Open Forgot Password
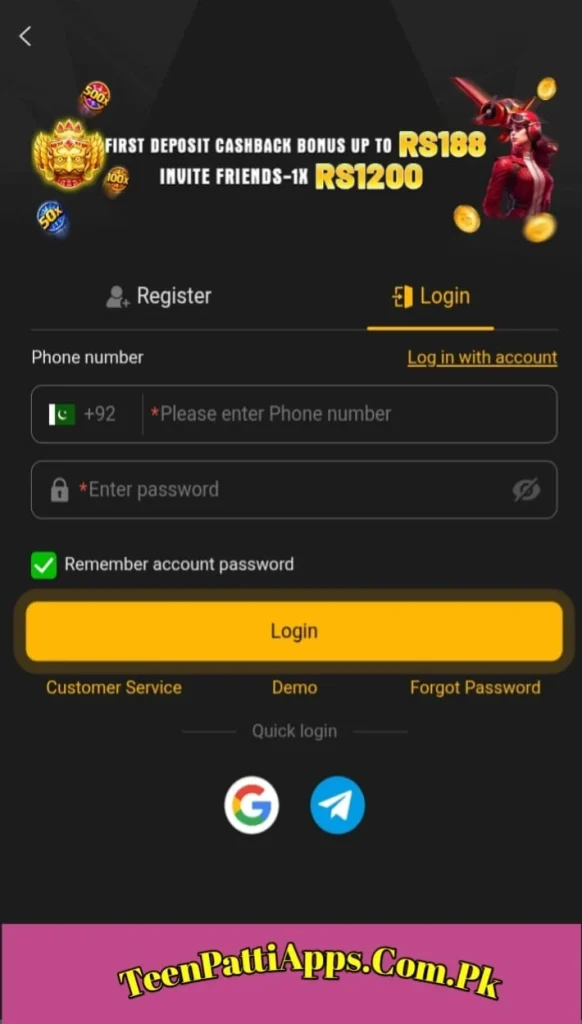Screen dimensions: 582x1024 475,687
